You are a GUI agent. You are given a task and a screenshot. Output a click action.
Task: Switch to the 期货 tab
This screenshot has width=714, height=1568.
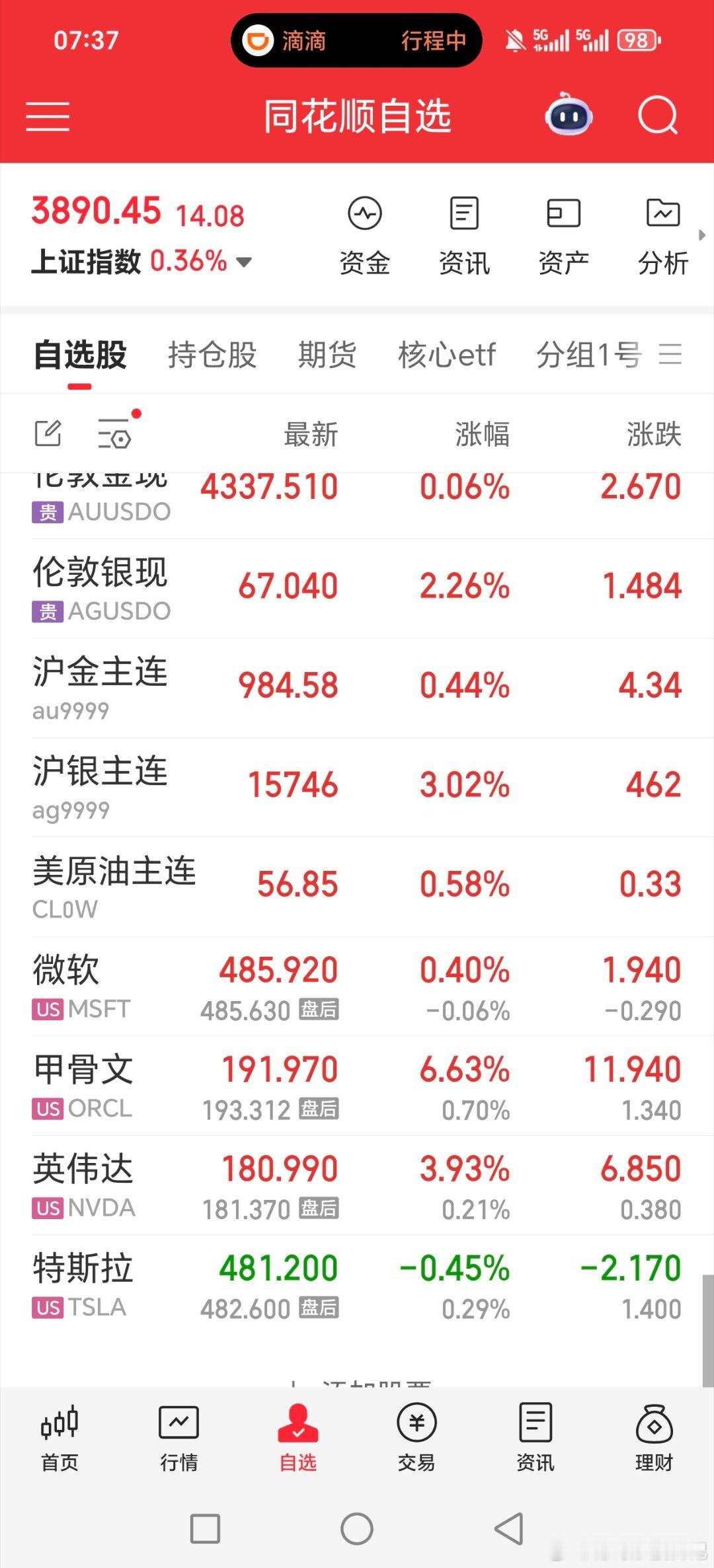coord(327,355)
